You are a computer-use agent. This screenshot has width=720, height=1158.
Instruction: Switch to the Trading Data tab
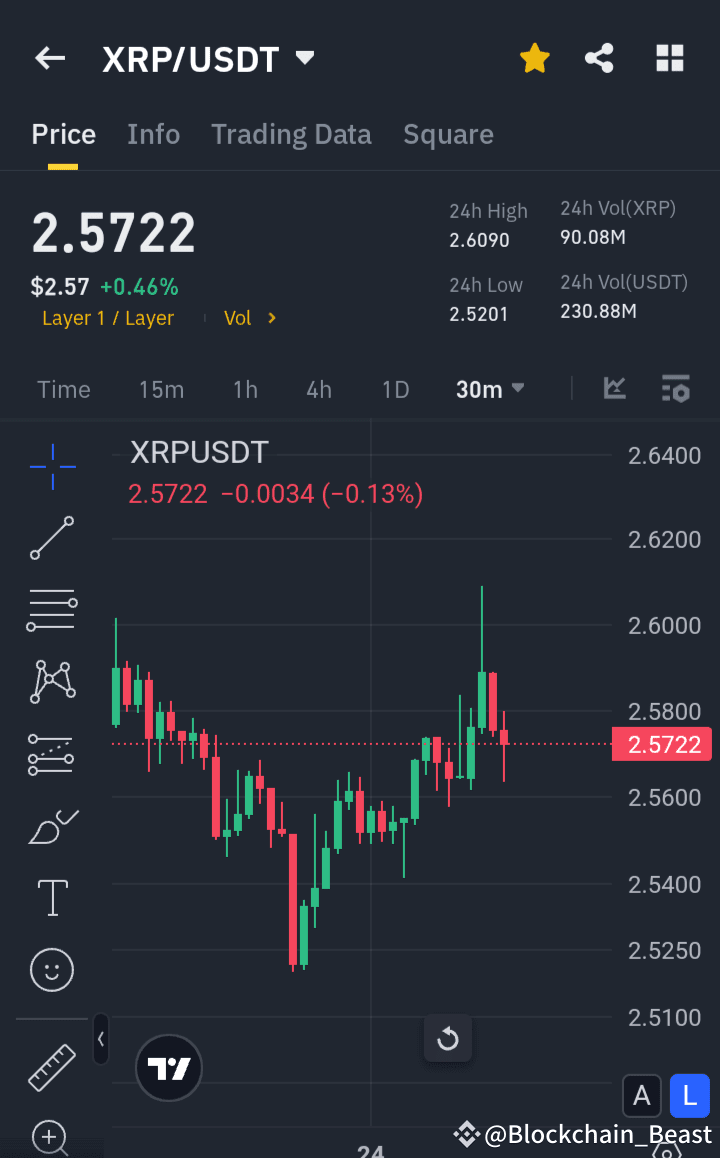tap(291, 134)
